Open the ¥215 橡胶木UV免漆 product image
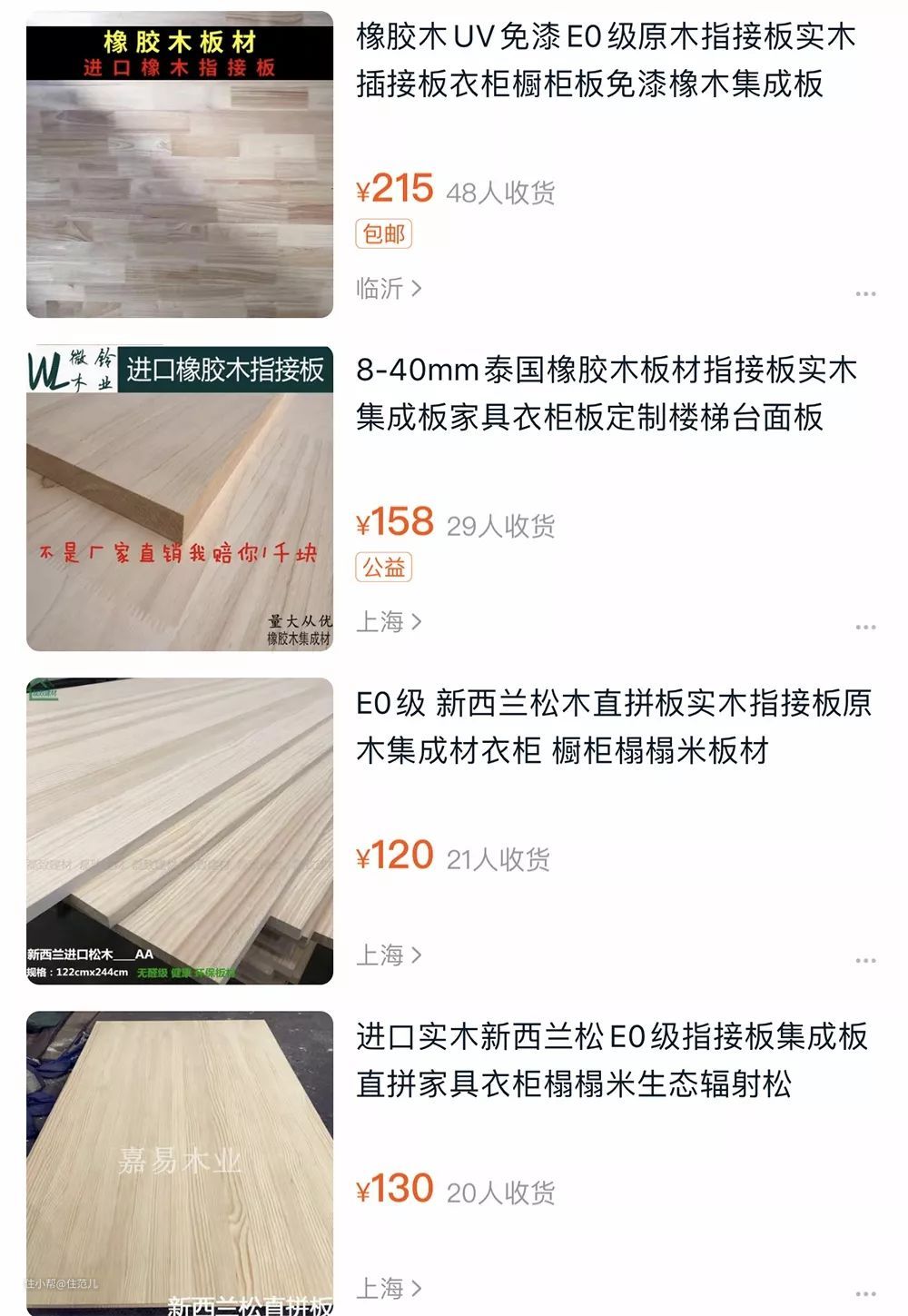 pyautogui.click(x=180, y=164)
